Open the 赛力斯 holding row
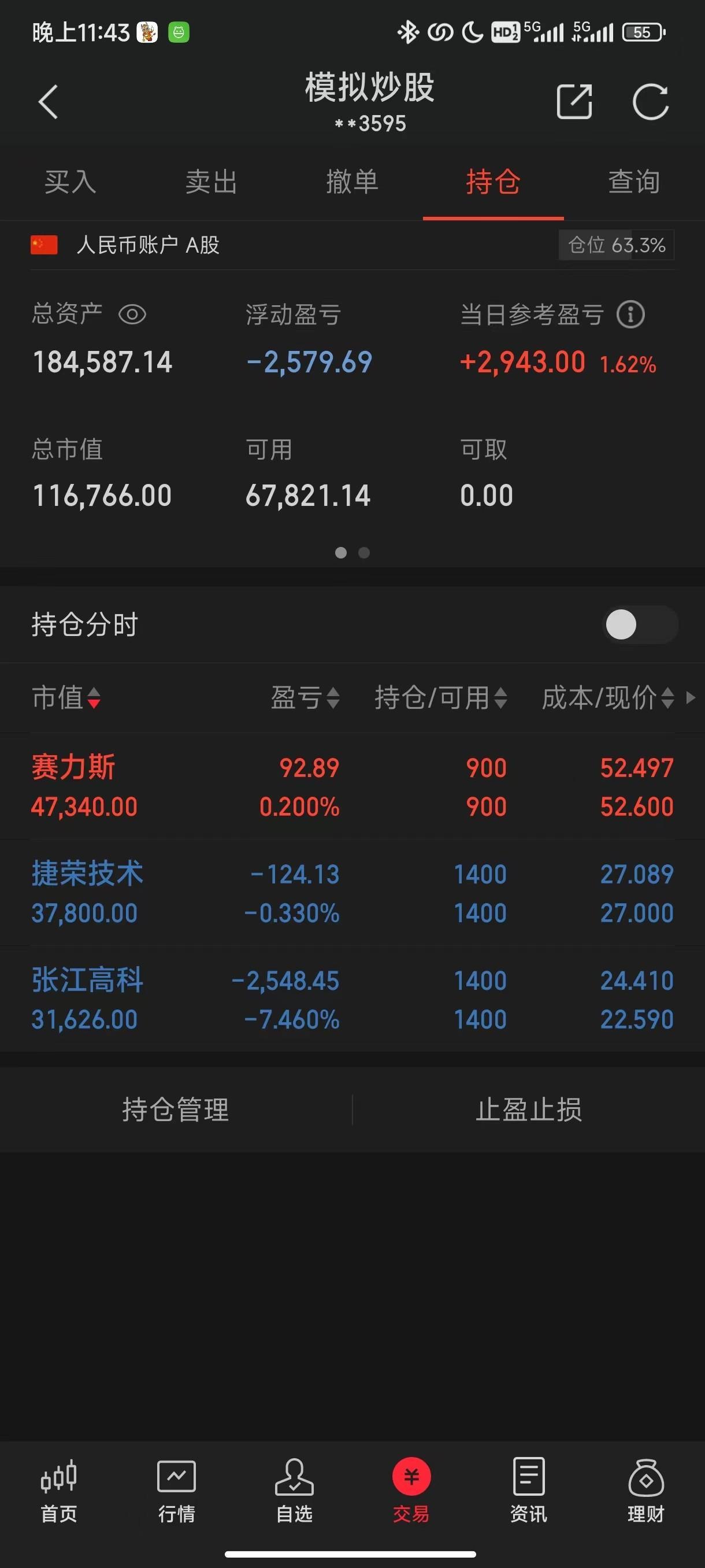 point(352,786)
